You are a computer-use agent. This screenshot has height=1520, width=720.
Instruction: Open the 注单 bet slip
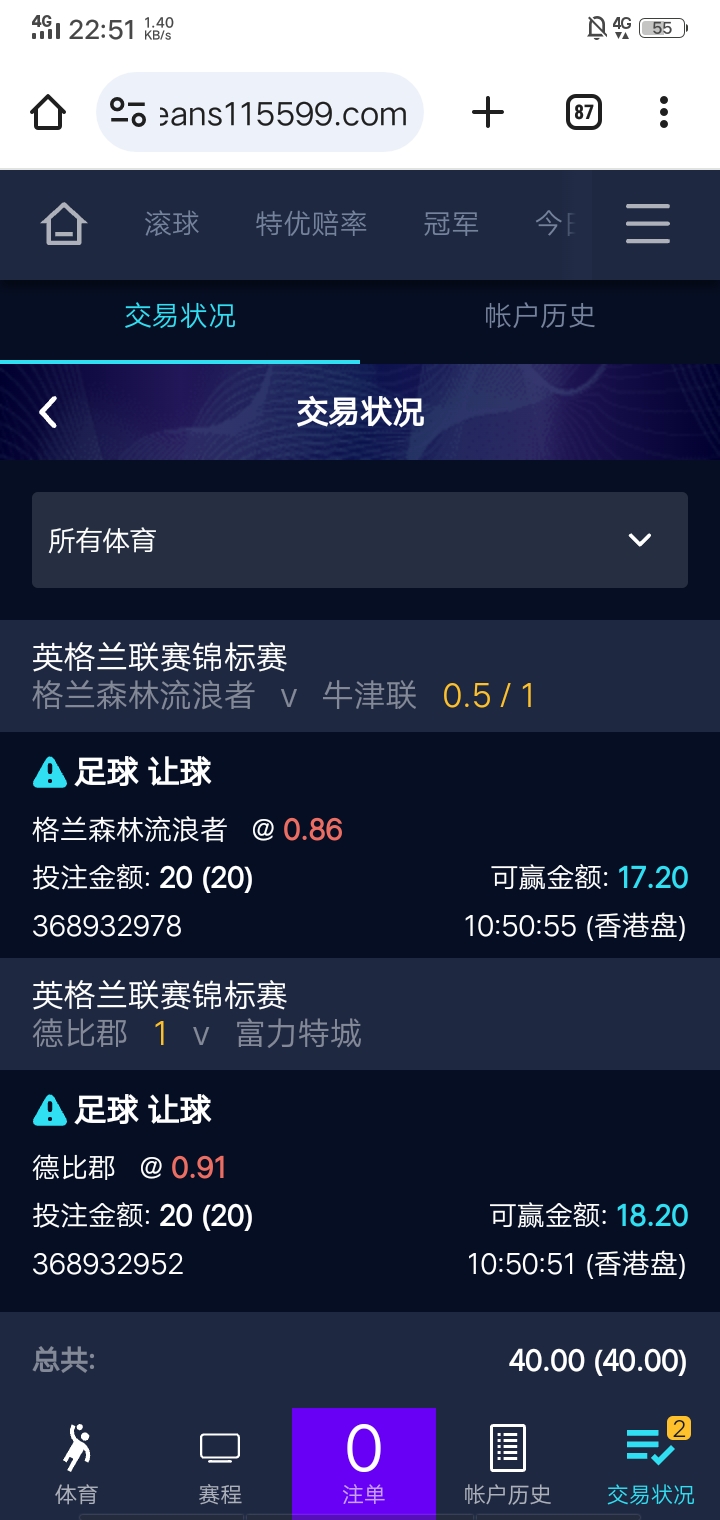tap(364, 1465)
